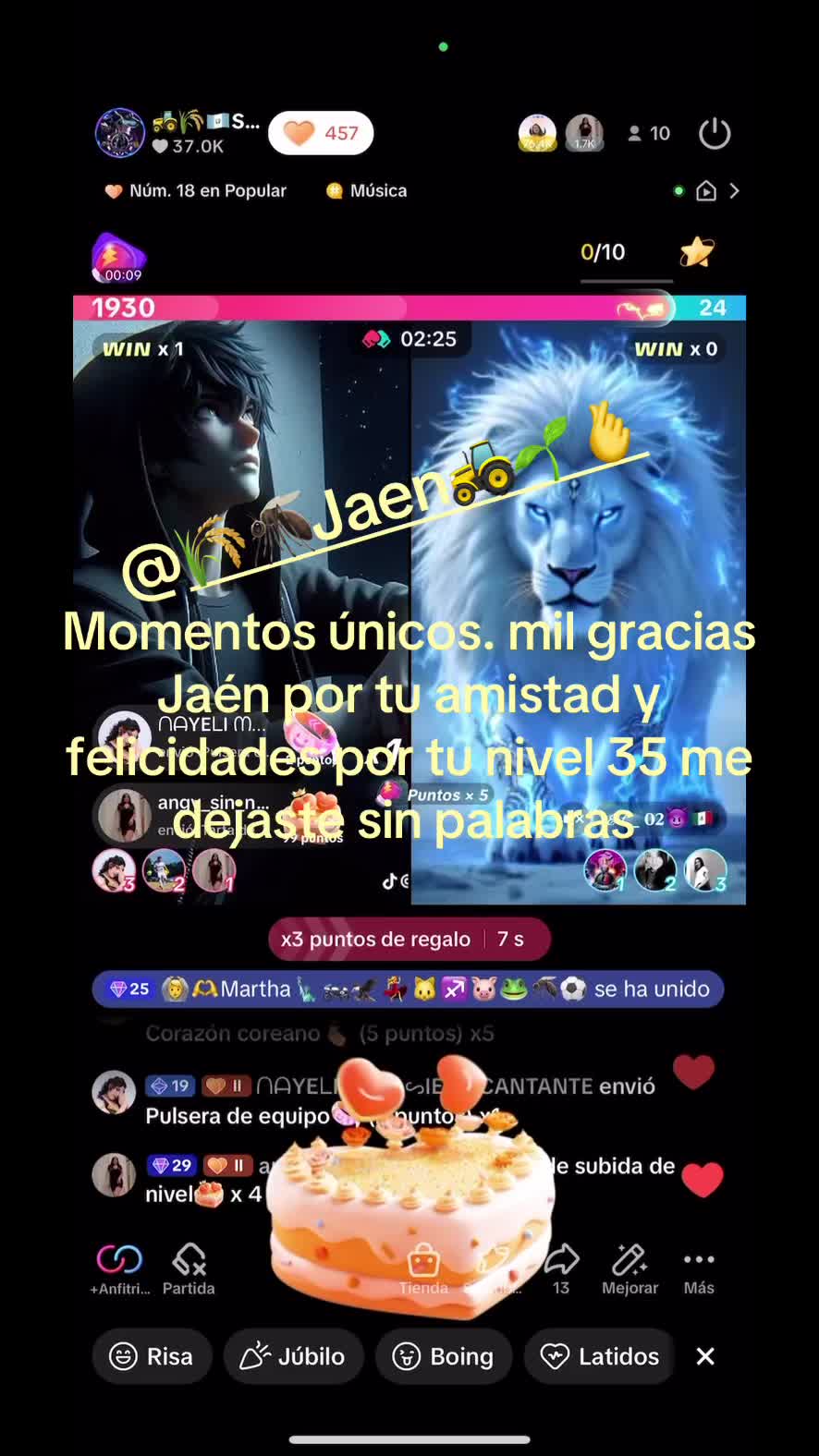Play the Júbilo sound effect

pyautogui.click(x=293, y=1356)
